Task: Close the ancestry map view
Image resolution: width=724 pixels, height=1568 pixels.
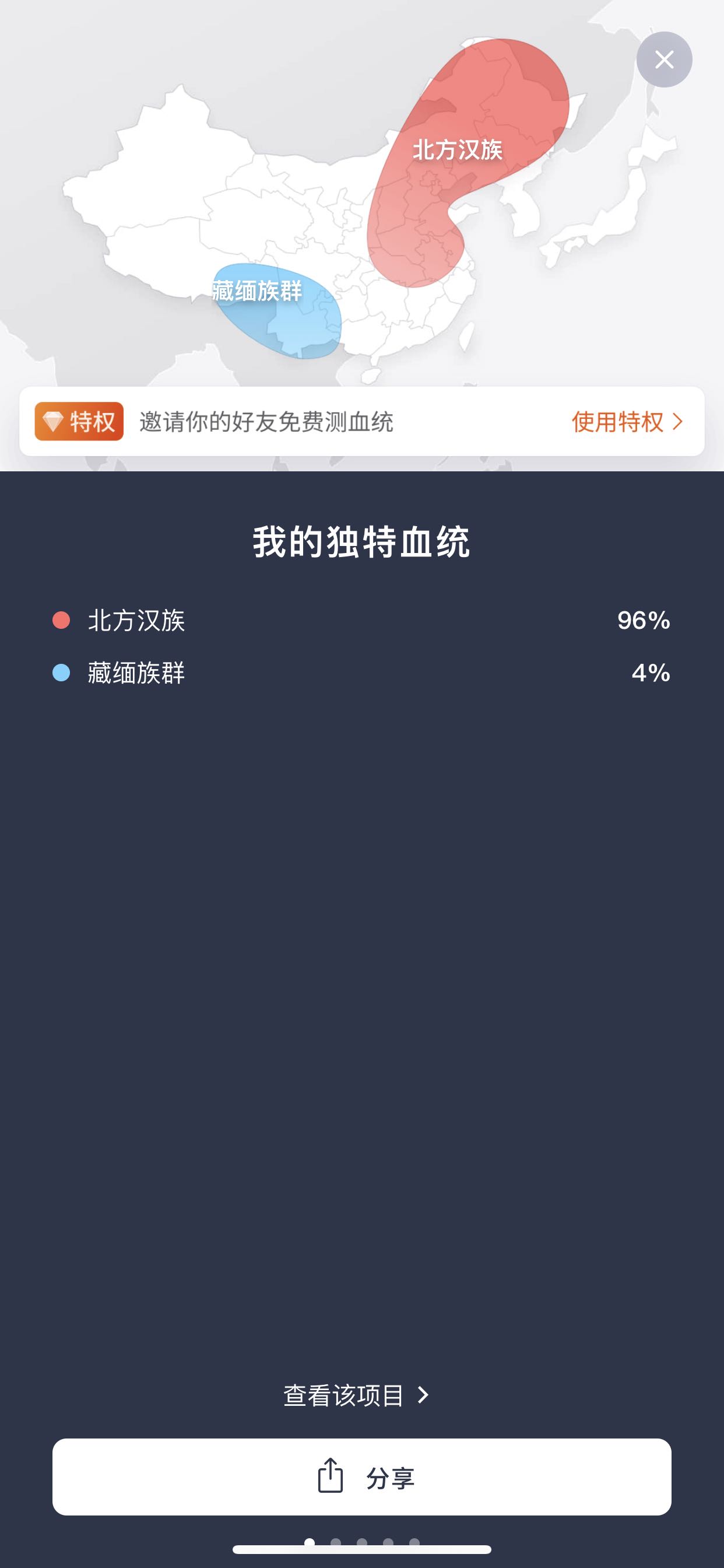Action: pos(664,60)
